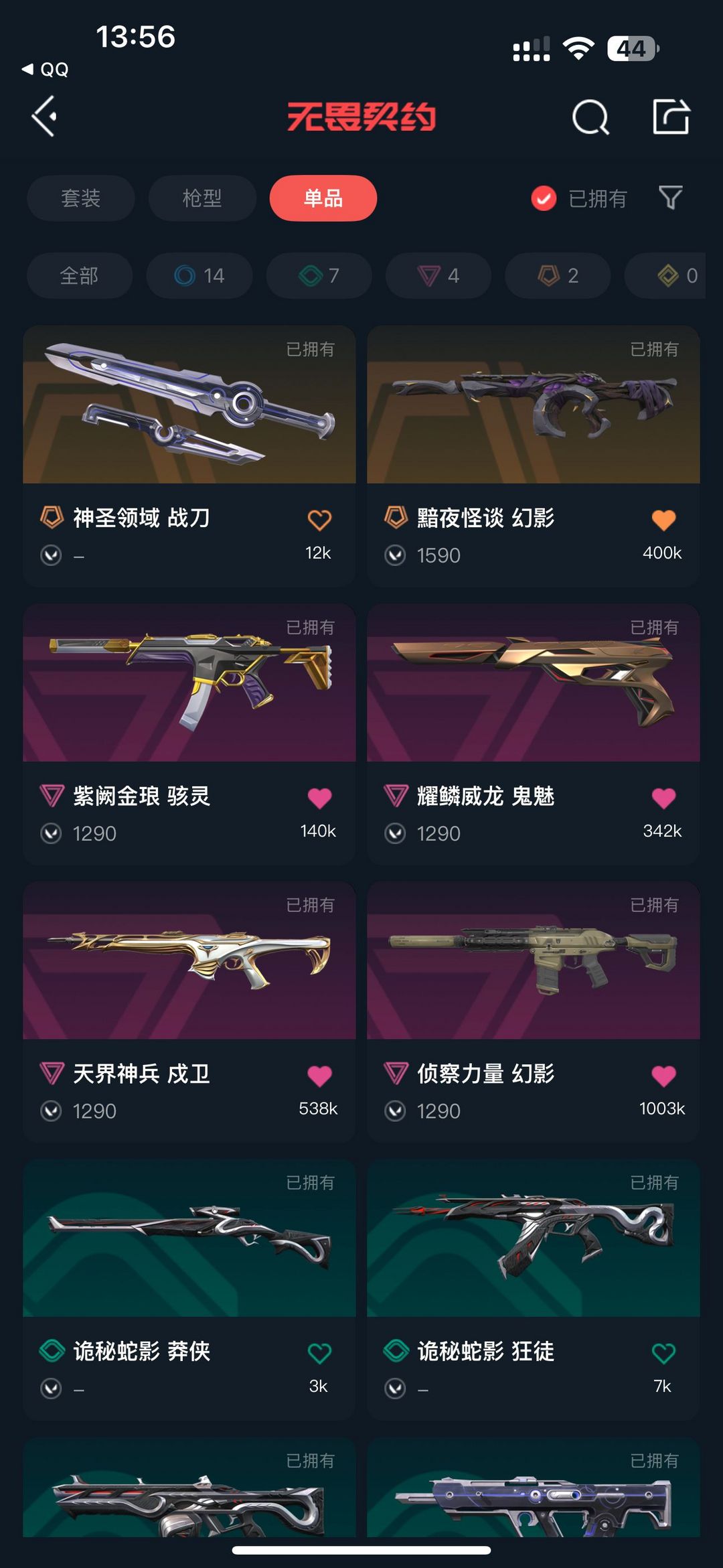This screenshot has height=1568, width=723.
Task: Open the 神圣领域 战刀 skin card
Action: 189,456
